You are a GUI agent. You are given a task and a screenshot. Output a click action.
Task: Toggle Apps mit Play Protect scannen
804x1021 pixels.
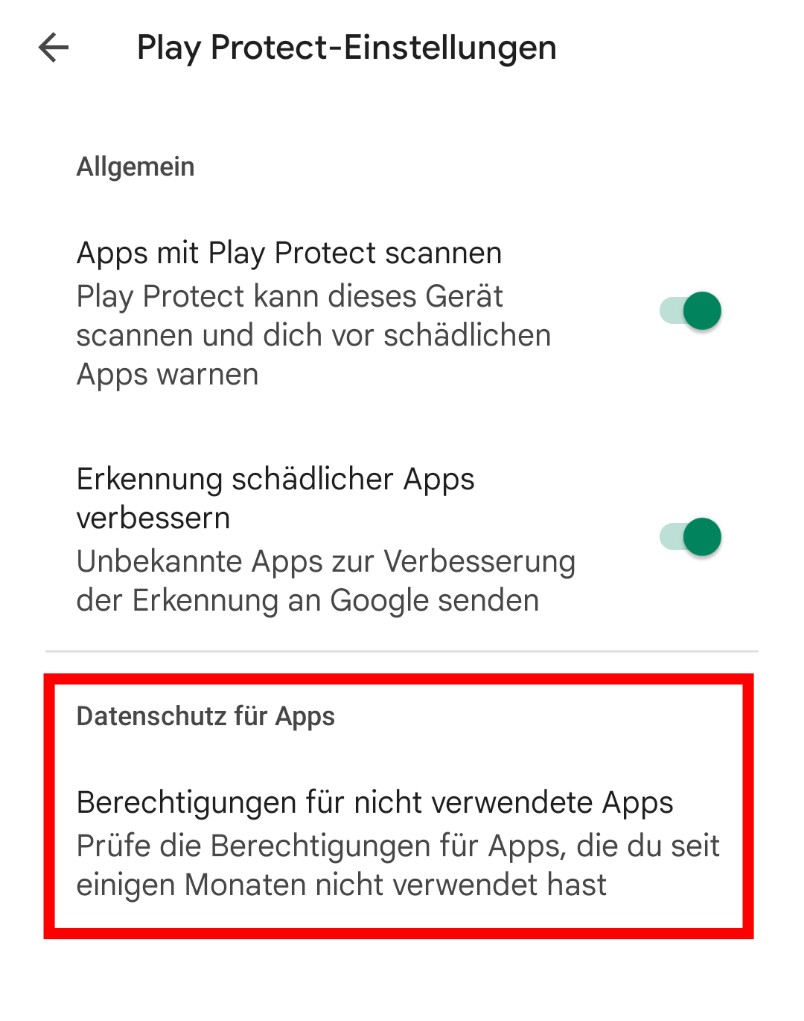pos(690,311)
